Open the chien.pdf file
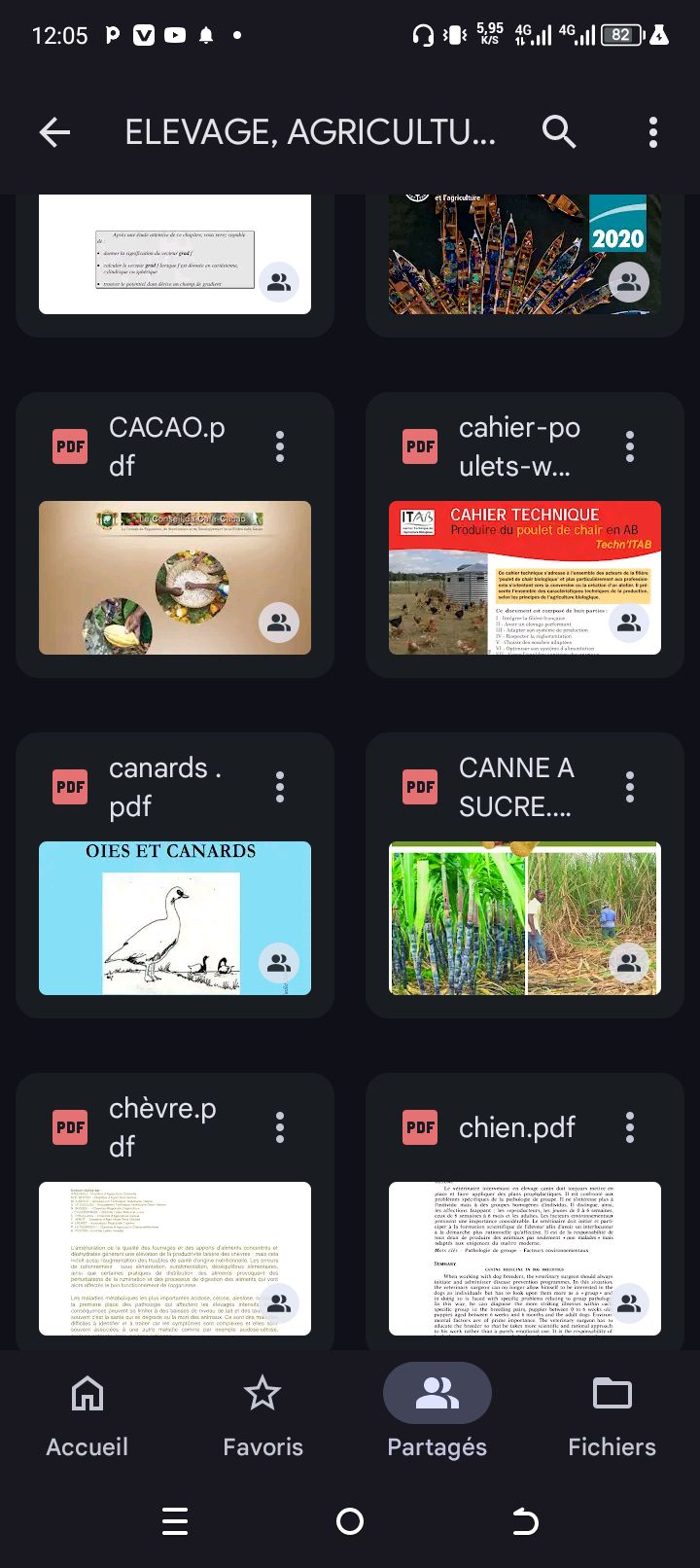700x1568 pixels. pos(525,1258)
